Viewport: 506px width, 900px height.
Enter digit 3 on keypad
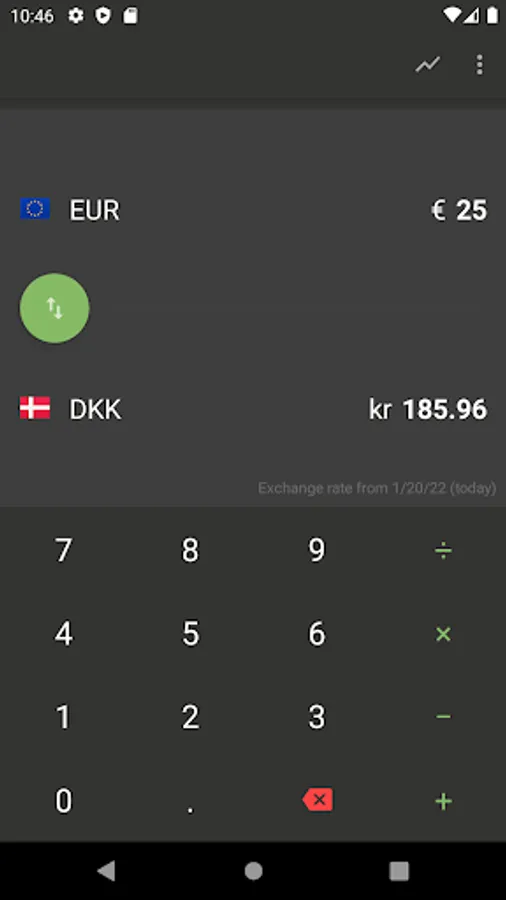point(317,717)
